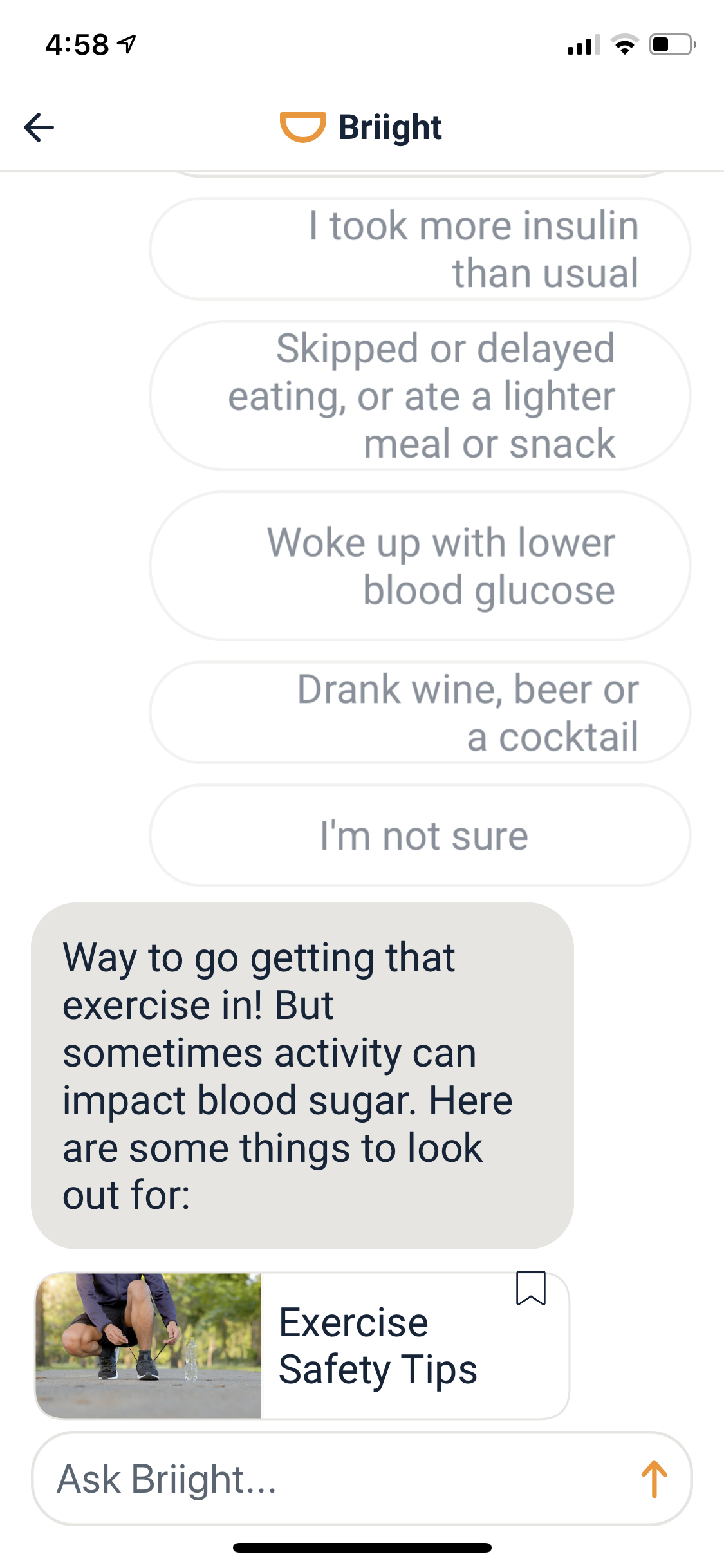Choose 'Skipped or delayed eating' option
The width and height of the screenshot is (724, 1568).
tap(420, 396)
